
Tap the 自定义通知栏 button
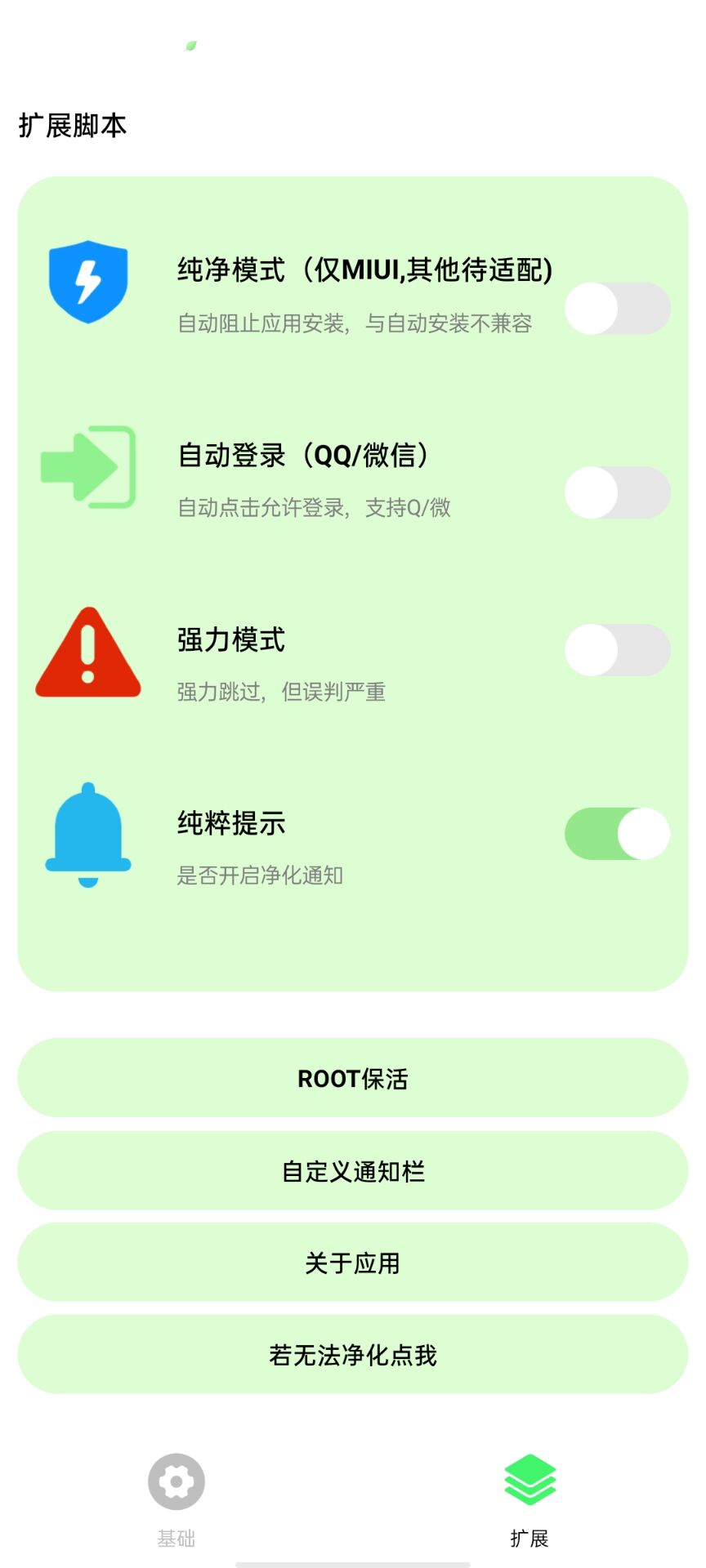pos(353,1170)
